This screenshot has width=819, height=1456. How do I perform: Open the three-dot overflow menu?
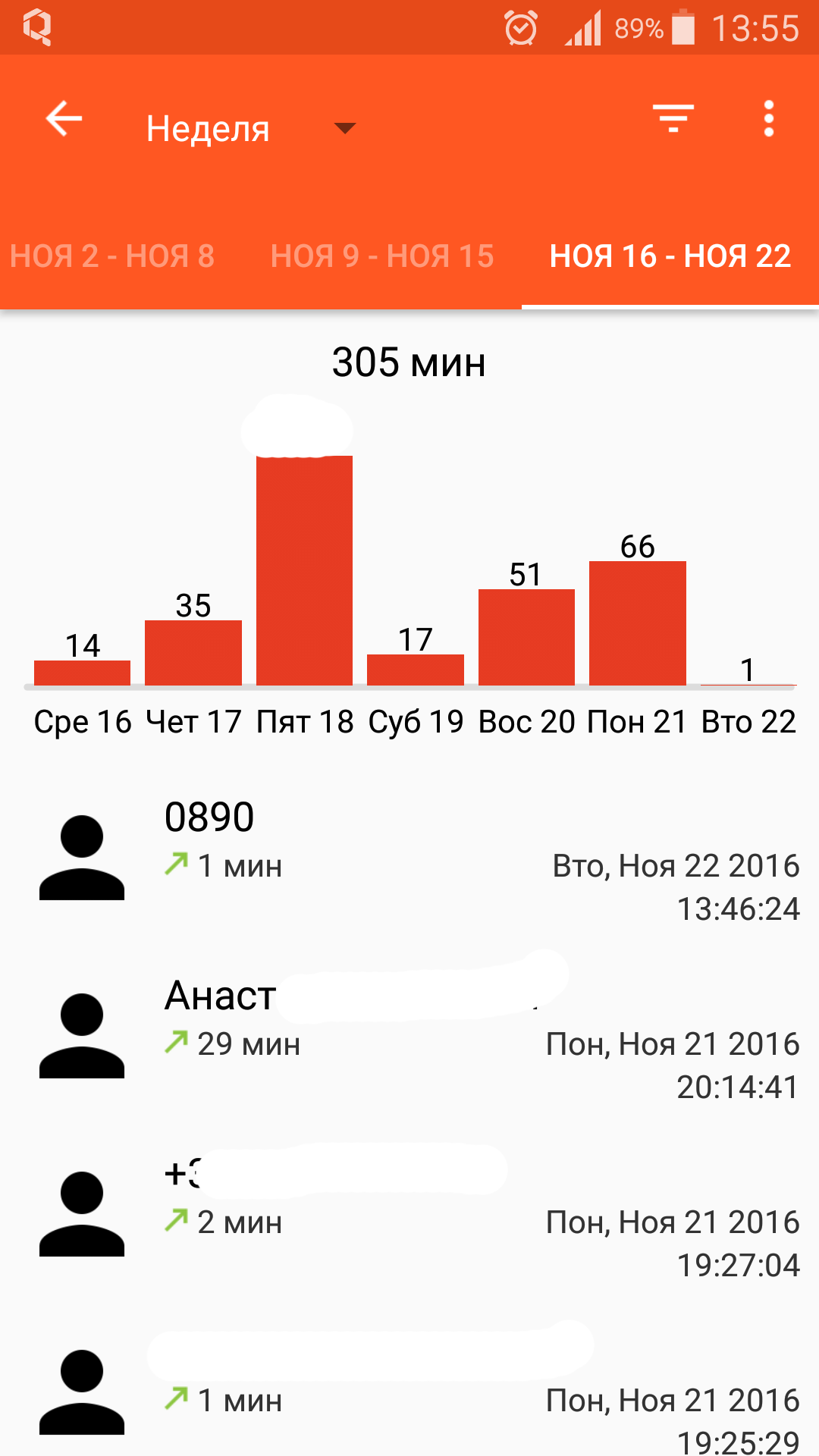coord(769,119)
